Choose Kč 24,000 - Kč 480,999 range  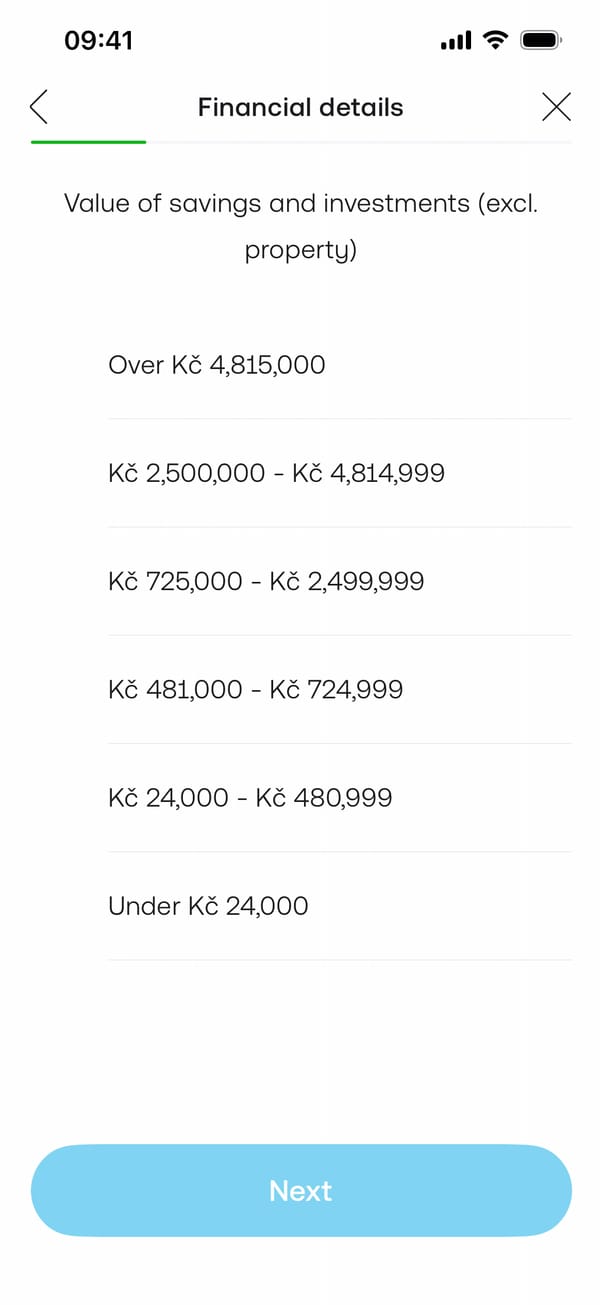coord(250,798)
